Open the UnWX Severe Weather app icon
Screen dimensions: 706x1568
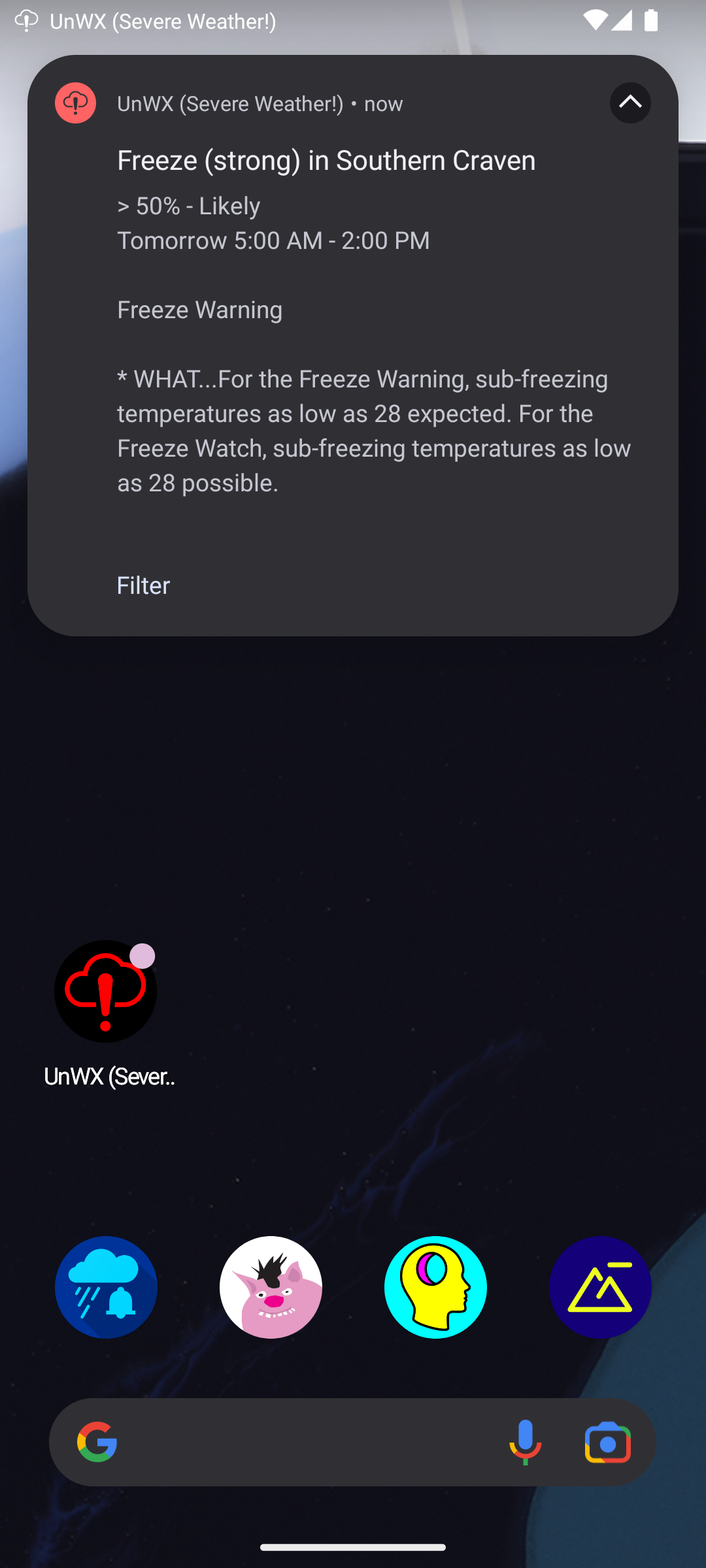[x=106, y=992]
